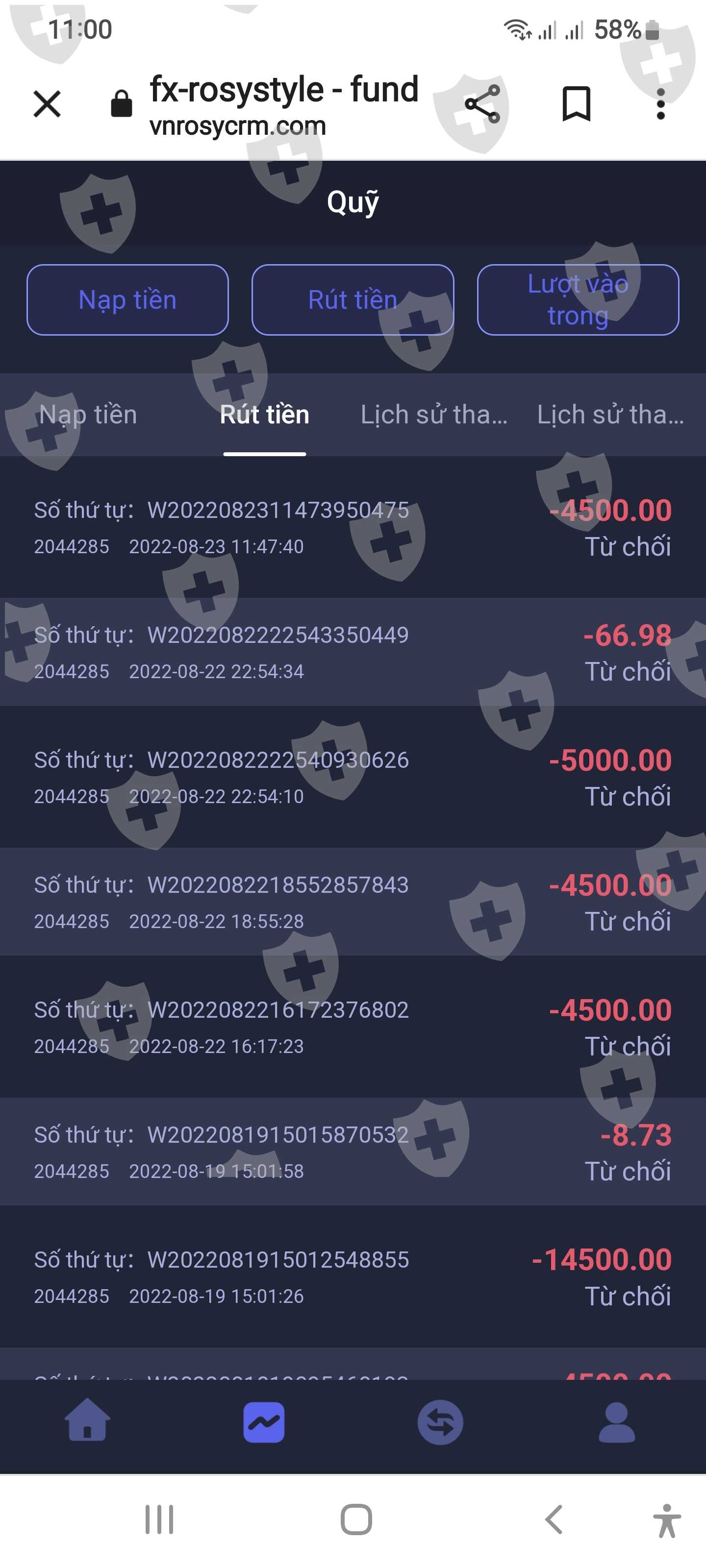The width and height of the screenshot is (706, 1568).
Task: Switch to the Nạp tiền tab
Action: pyautogui.click(x=88, y=415)
